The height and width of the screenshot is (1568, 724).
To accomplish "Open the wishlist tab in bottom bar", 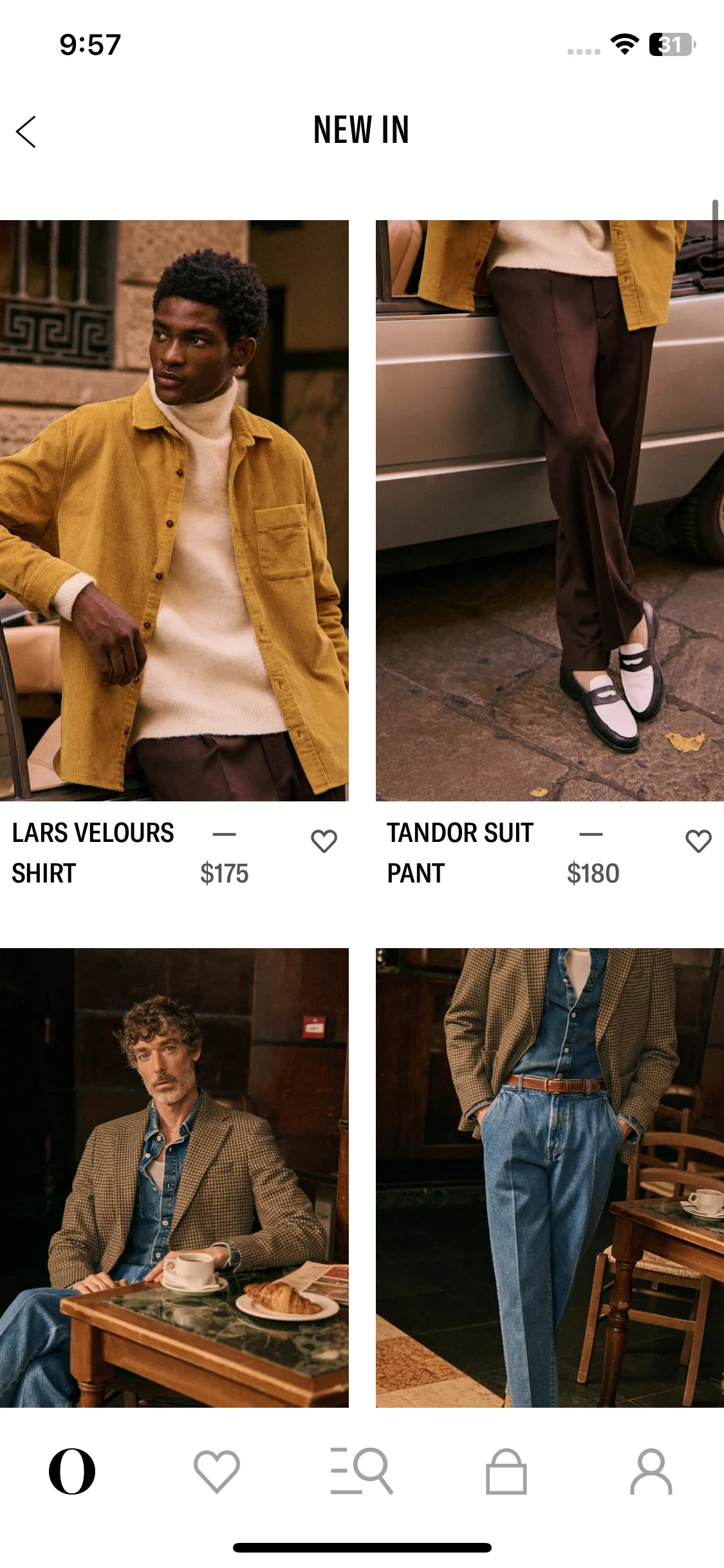I will (217, 1471).
